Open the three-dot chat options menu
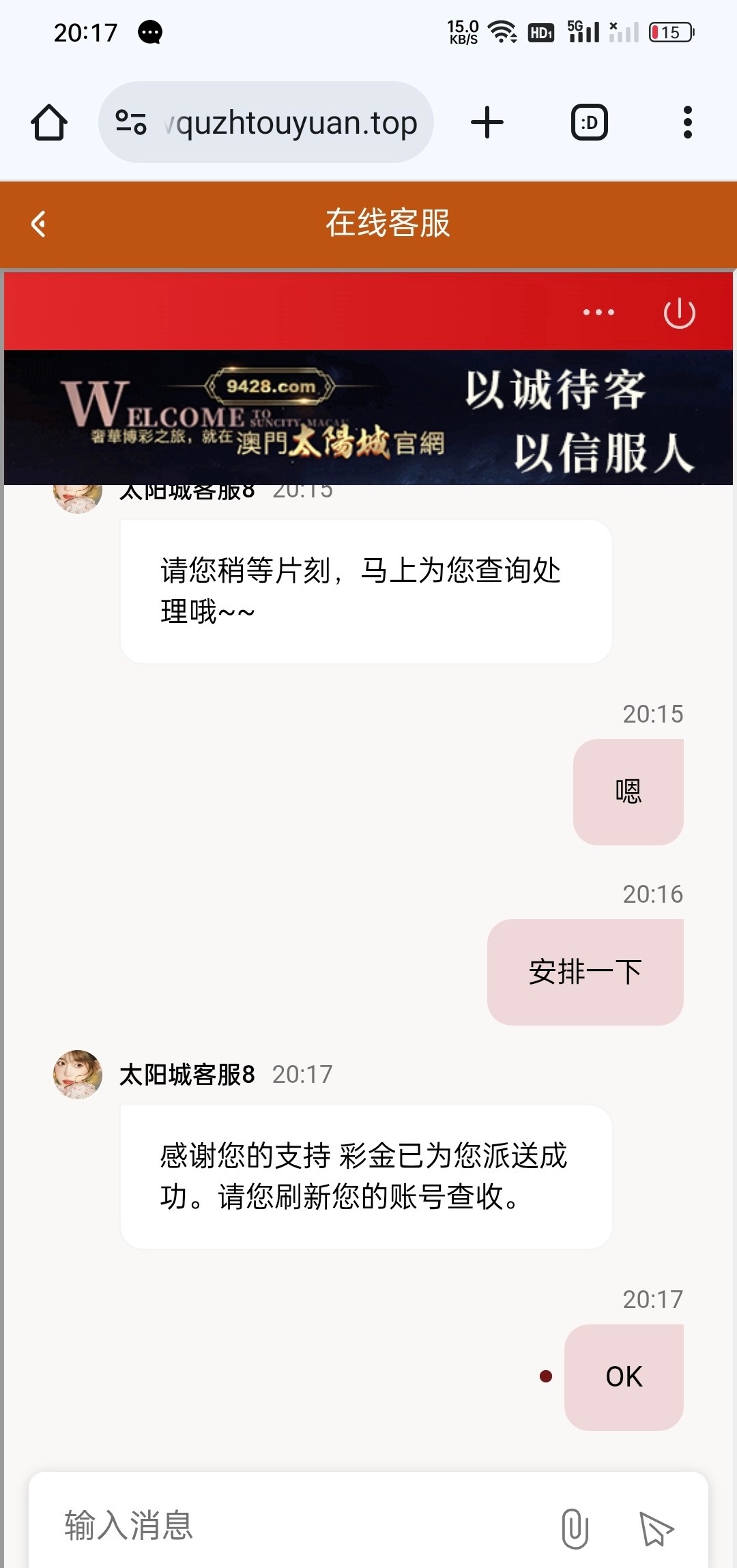Viewport: 737px width, 1568px height. 598,313
